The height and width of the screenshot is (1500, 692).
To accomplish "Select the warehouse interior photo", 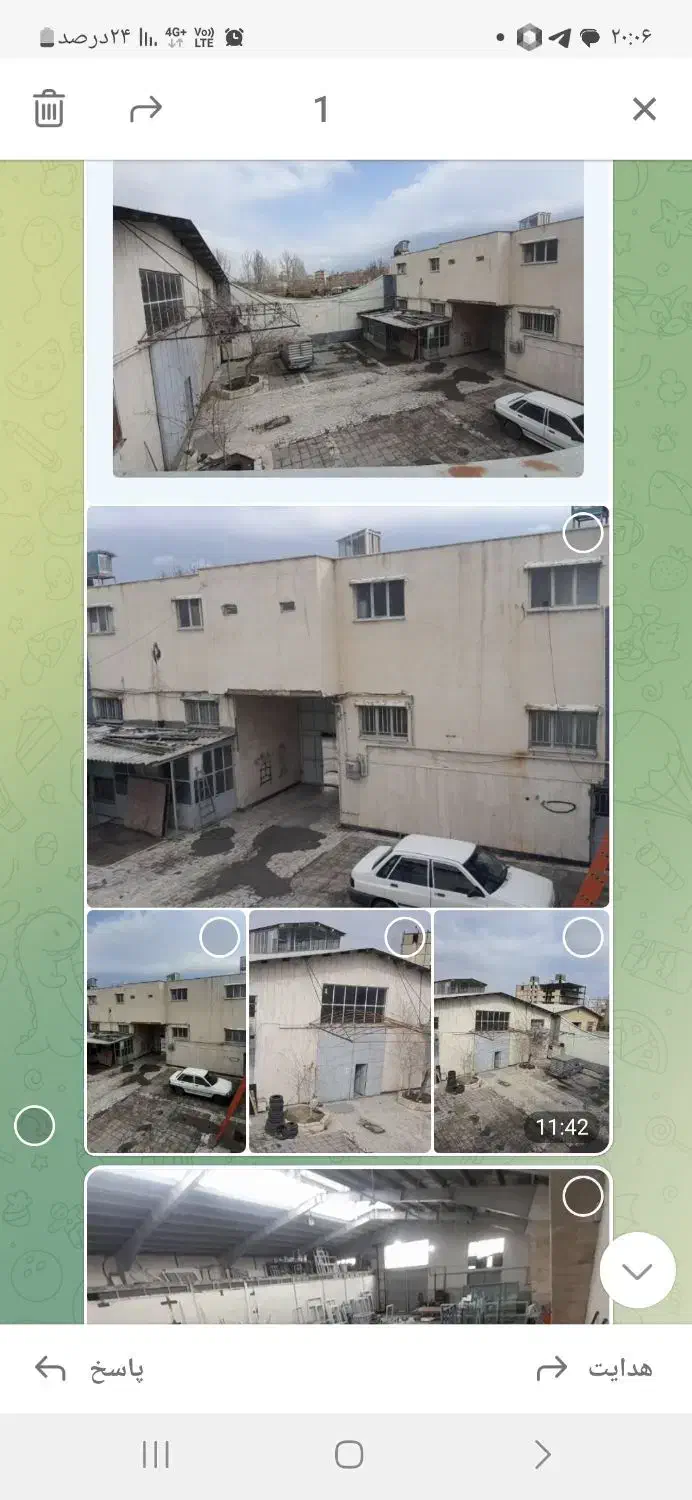I will 583,1196.
